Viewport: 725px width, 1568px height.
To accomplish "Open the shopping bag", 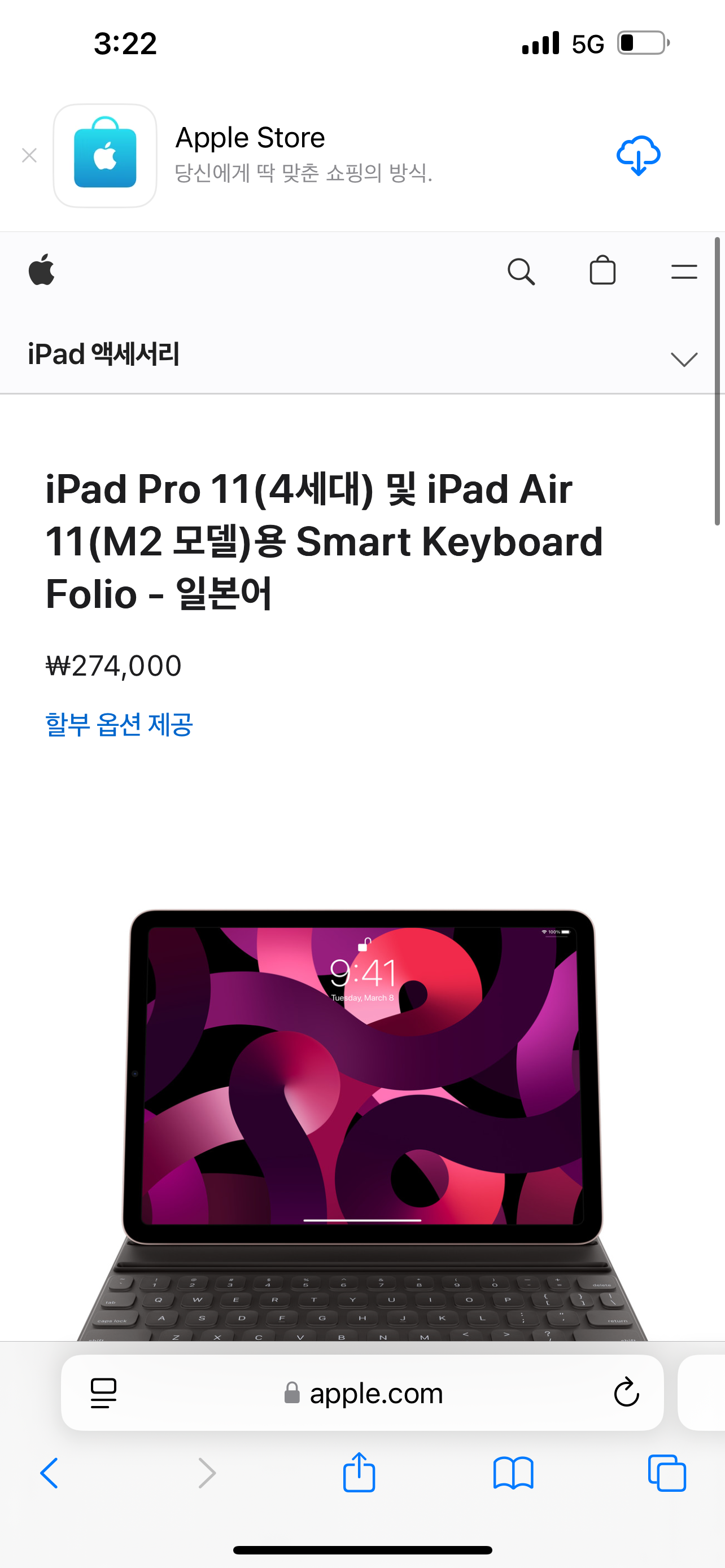I will click(602, 270).
